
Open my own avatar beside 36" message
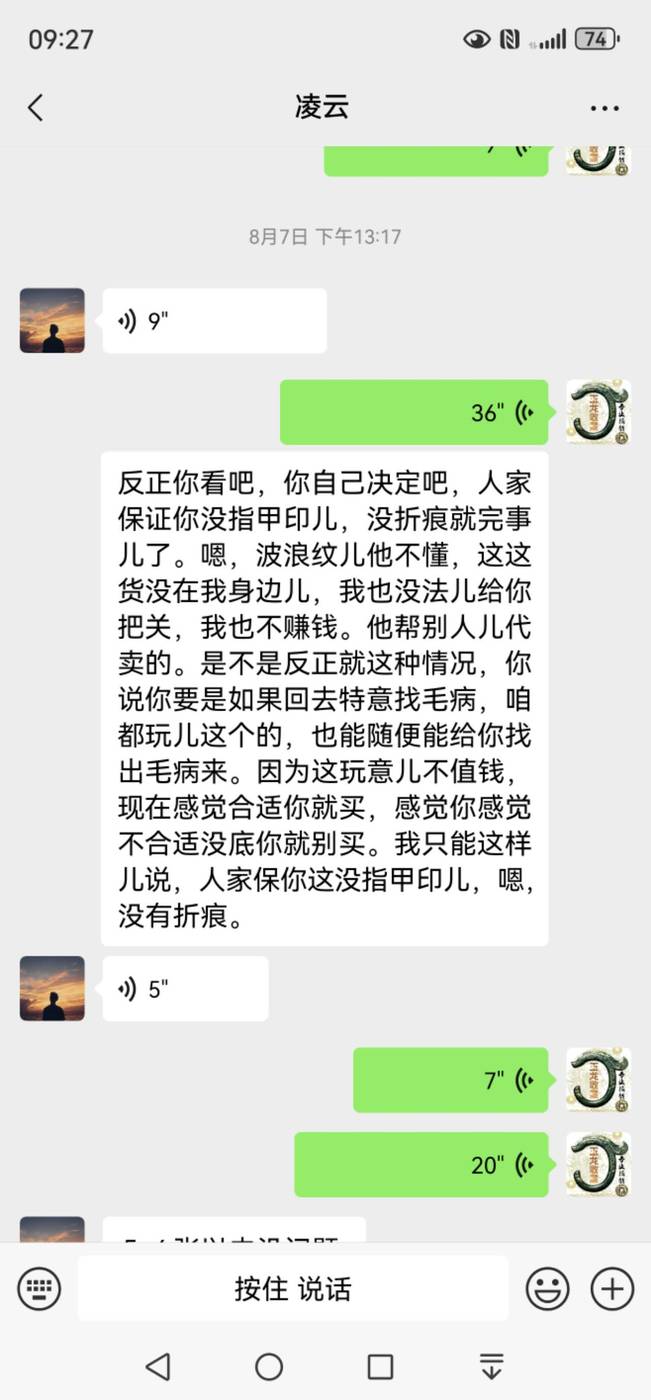coord(598,412)
